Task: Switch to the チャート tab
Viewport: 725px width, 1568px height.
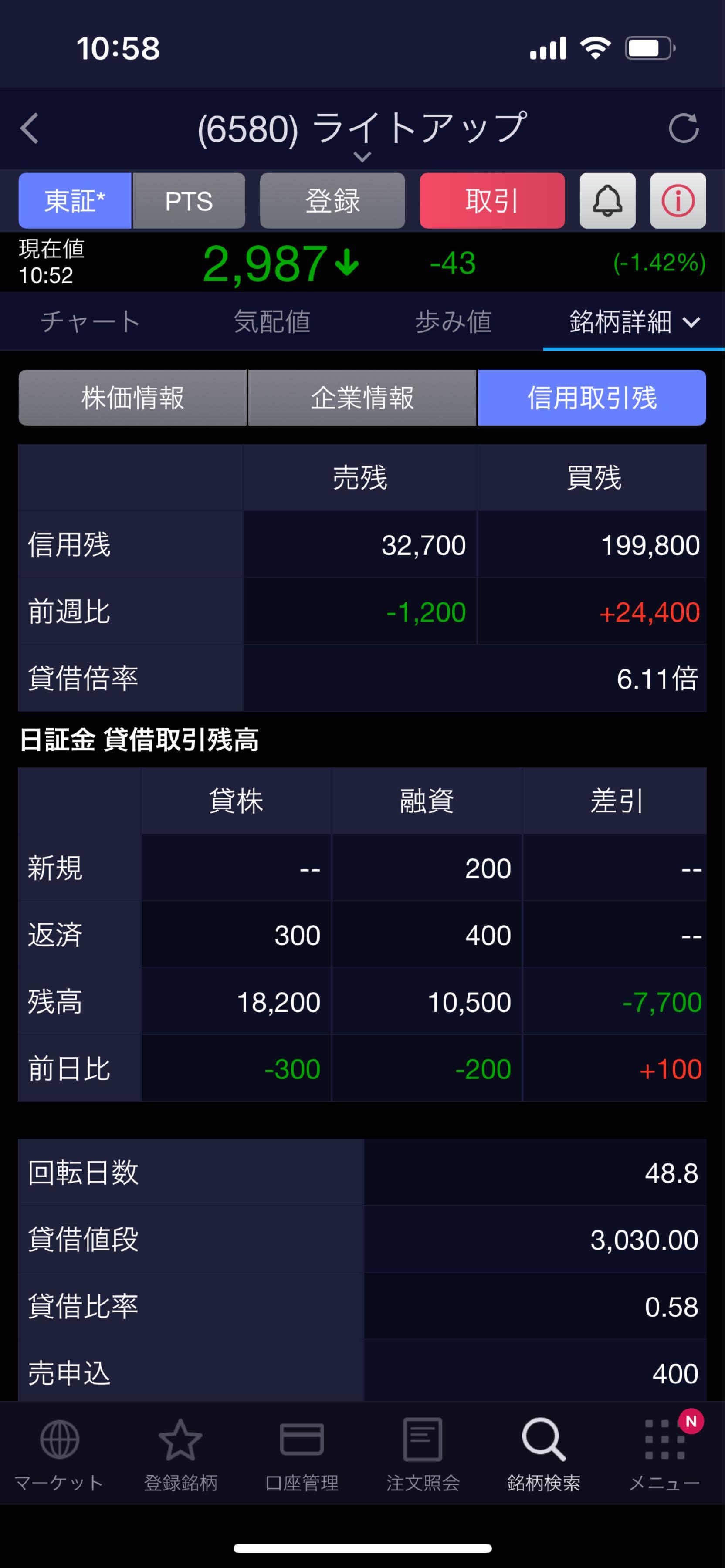Action: pos(90,323)
